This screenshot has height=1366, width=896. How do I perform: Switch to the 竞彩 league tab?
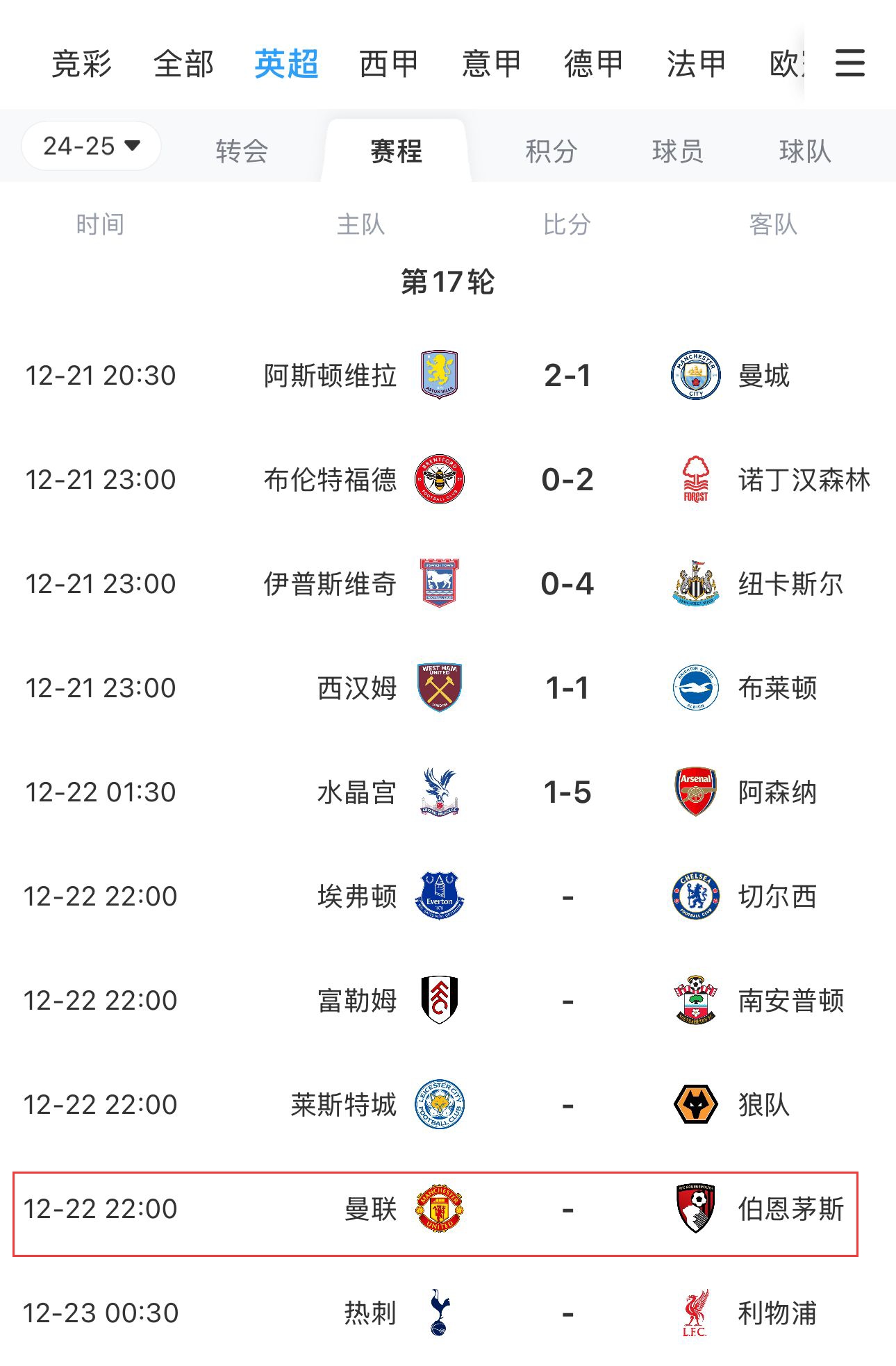81,64
